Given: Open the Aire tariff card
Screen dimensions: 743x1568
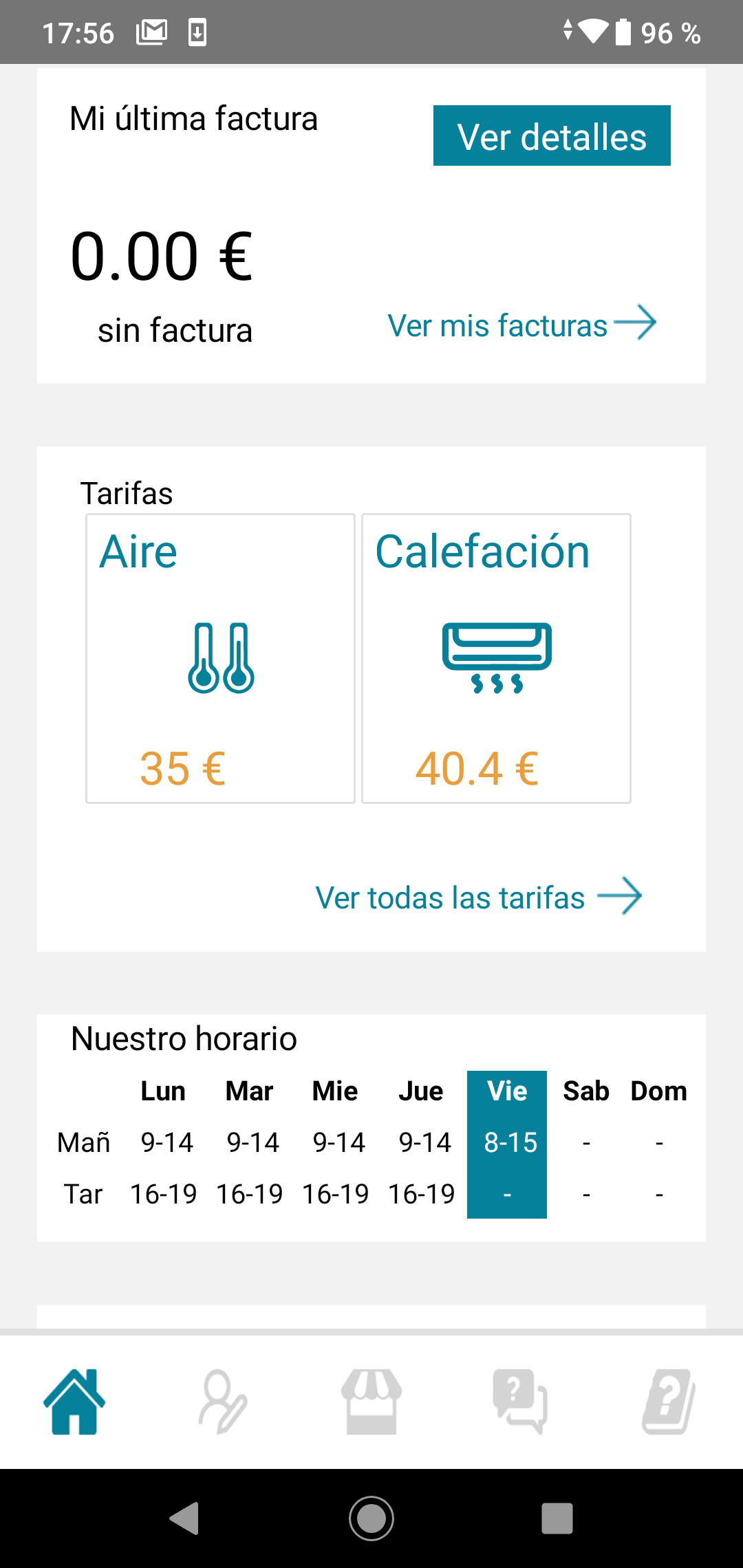Looking at the screenshot, I should click(220, 658).
